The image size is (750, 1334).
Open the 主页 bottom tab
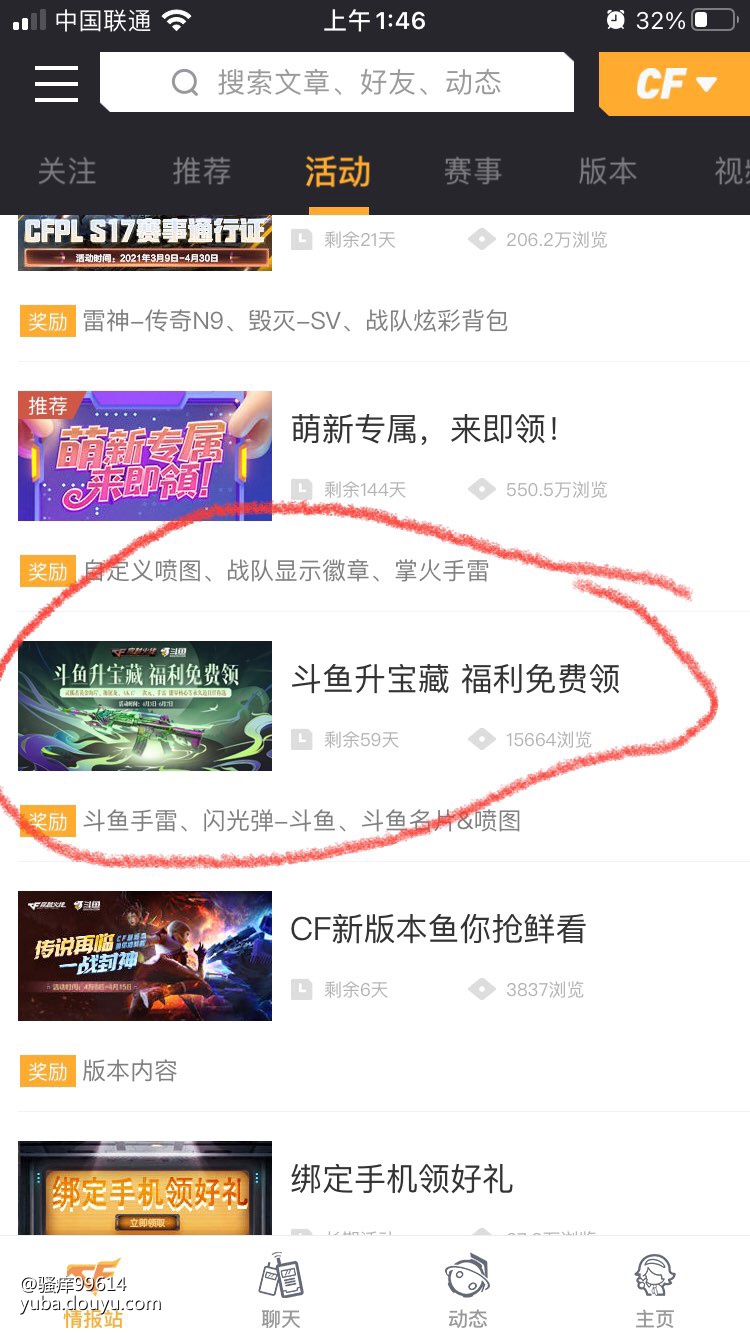(x=655, y=1290)
